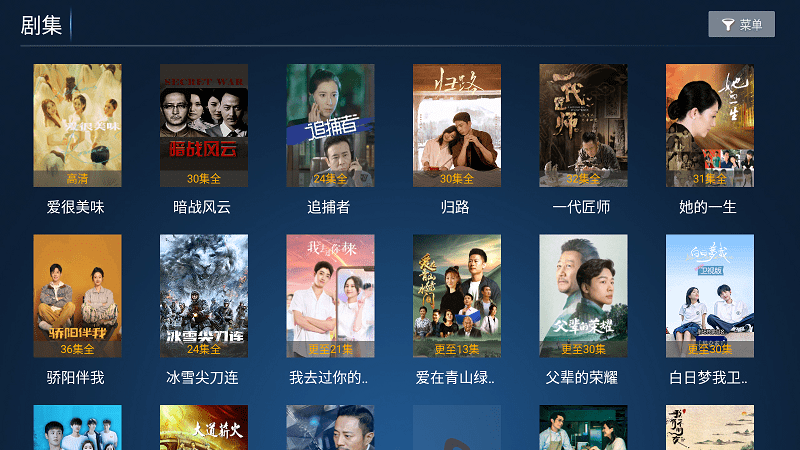Open 父辈的荣耀 series page
The image size is (800, 450).
tap(583, 296)
